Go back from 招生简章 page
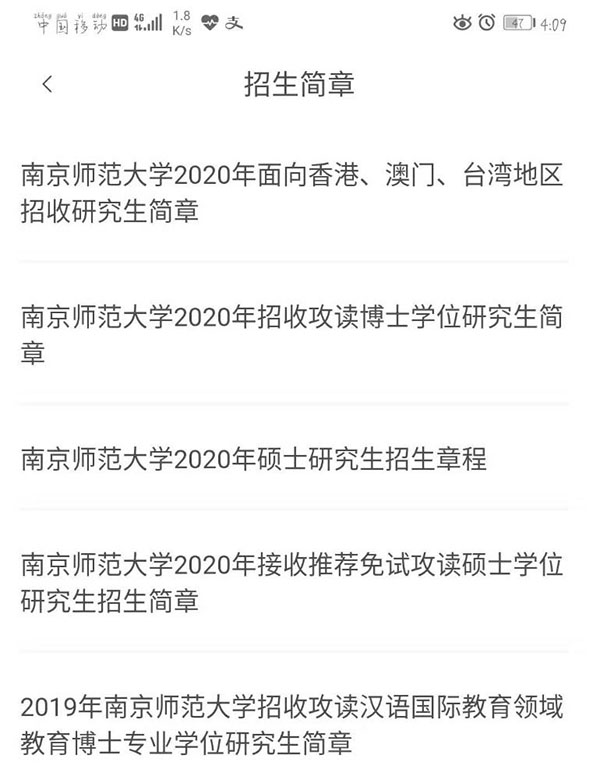 pos(47,84)
